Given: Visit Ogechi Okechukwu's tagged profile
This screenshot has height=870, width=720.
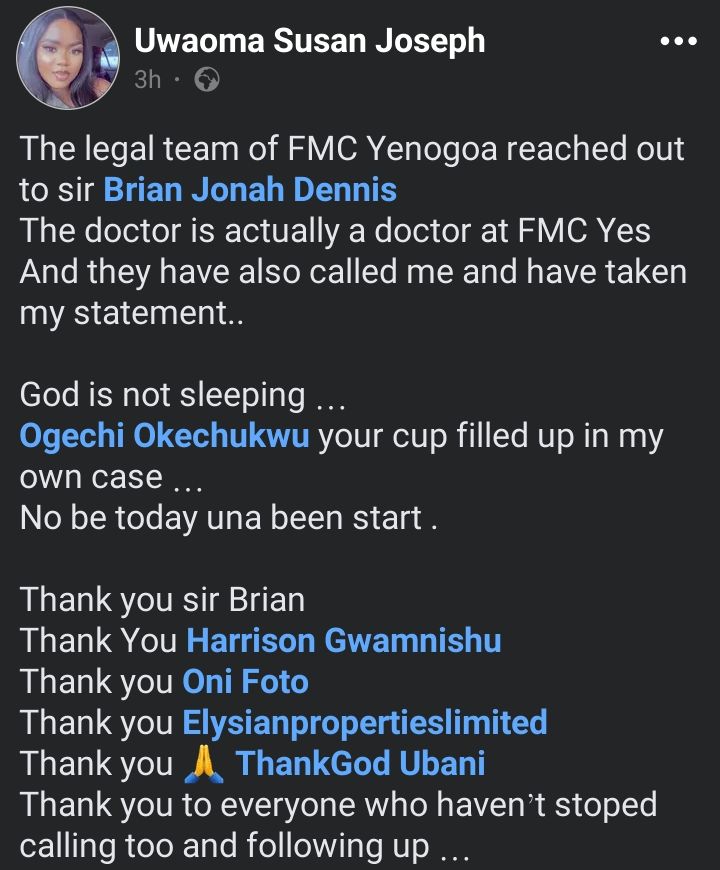Looking at the screenshot, I should (x=165, y=437).
